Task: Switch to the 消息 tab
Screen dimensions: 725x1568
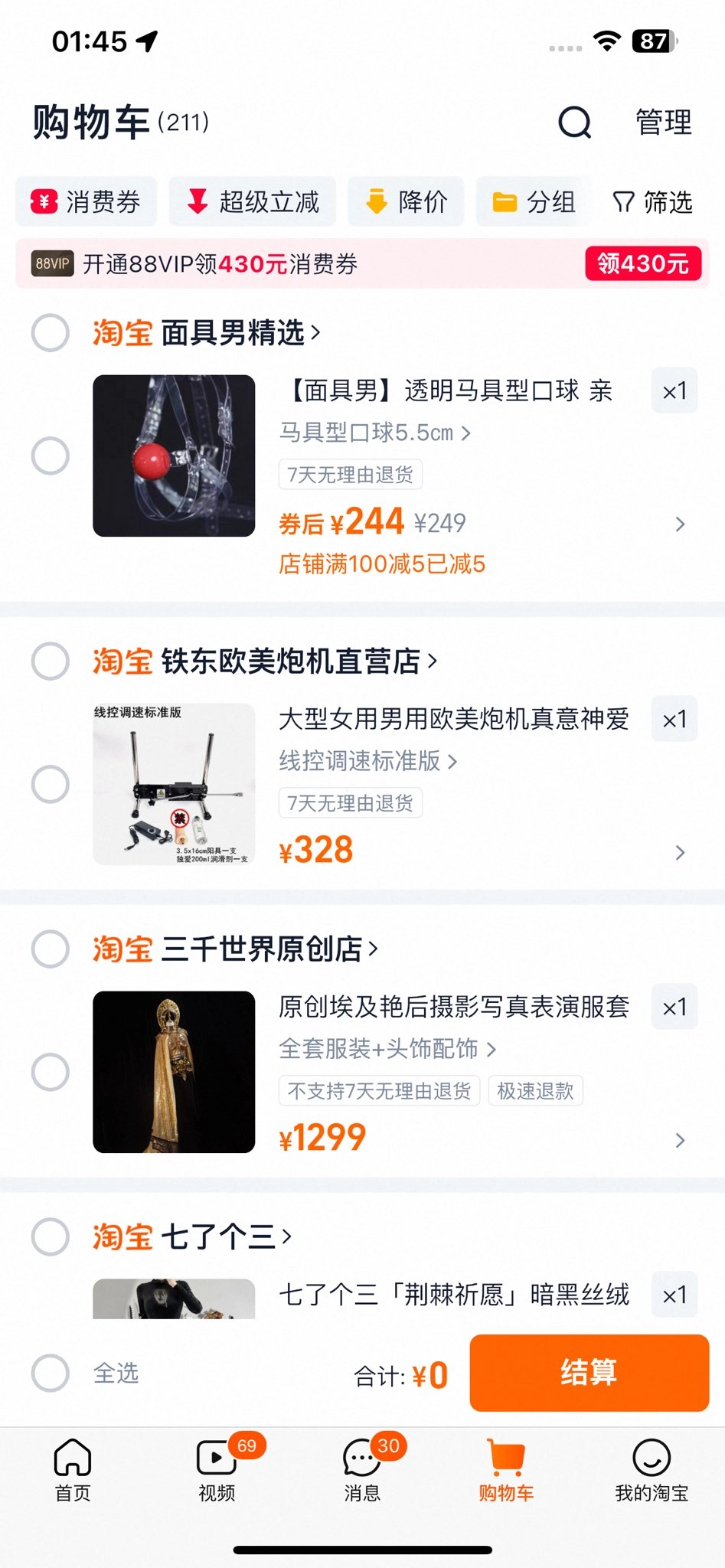Action: tap(362, 1468)
